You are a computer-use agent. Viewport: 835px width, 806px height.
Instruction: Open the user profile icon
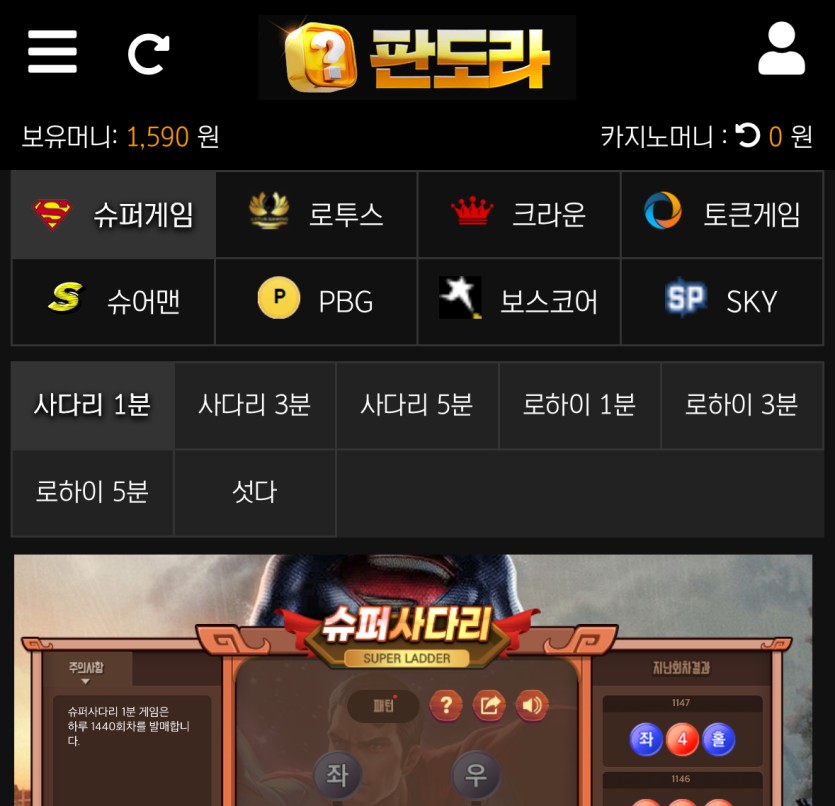point(781,50)
